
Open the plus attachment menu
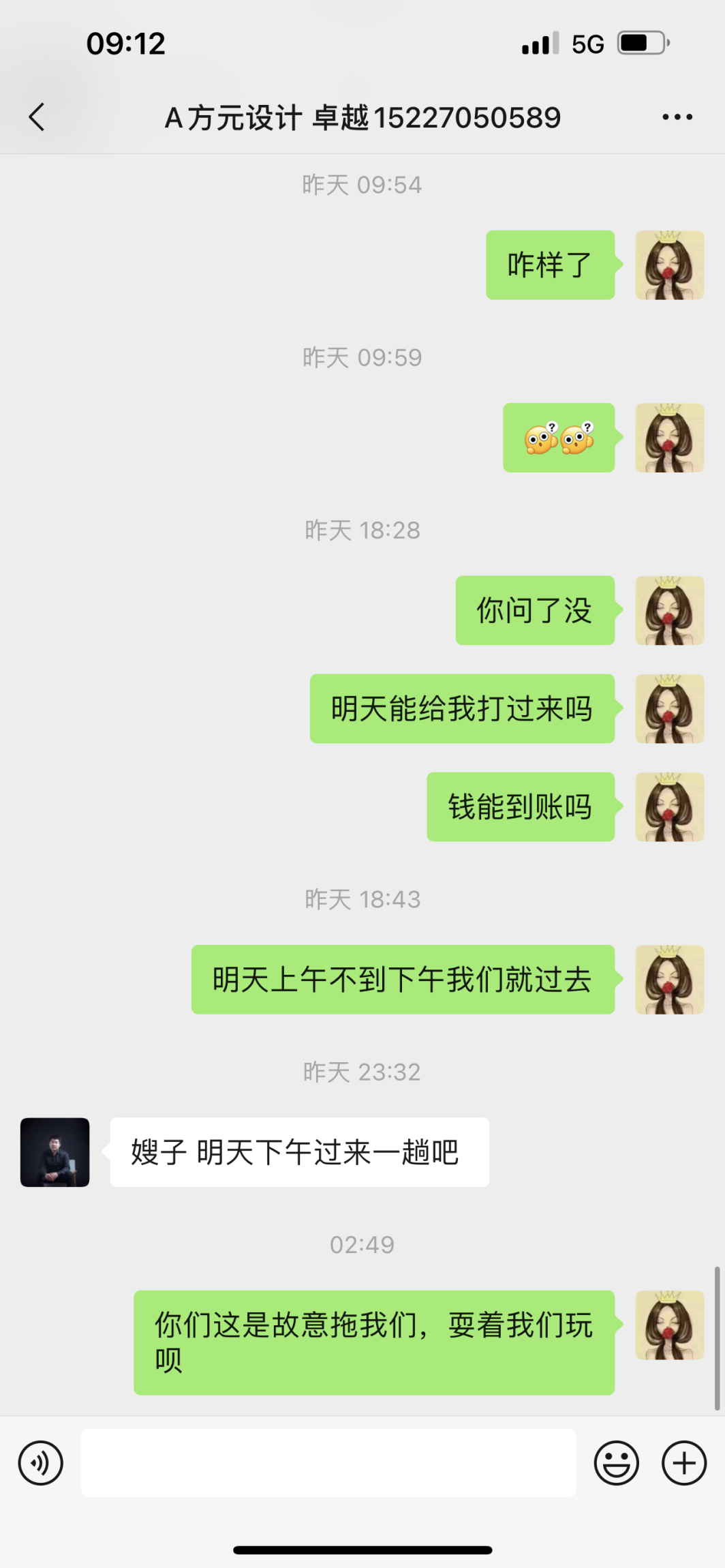(x=684, y=1462)
